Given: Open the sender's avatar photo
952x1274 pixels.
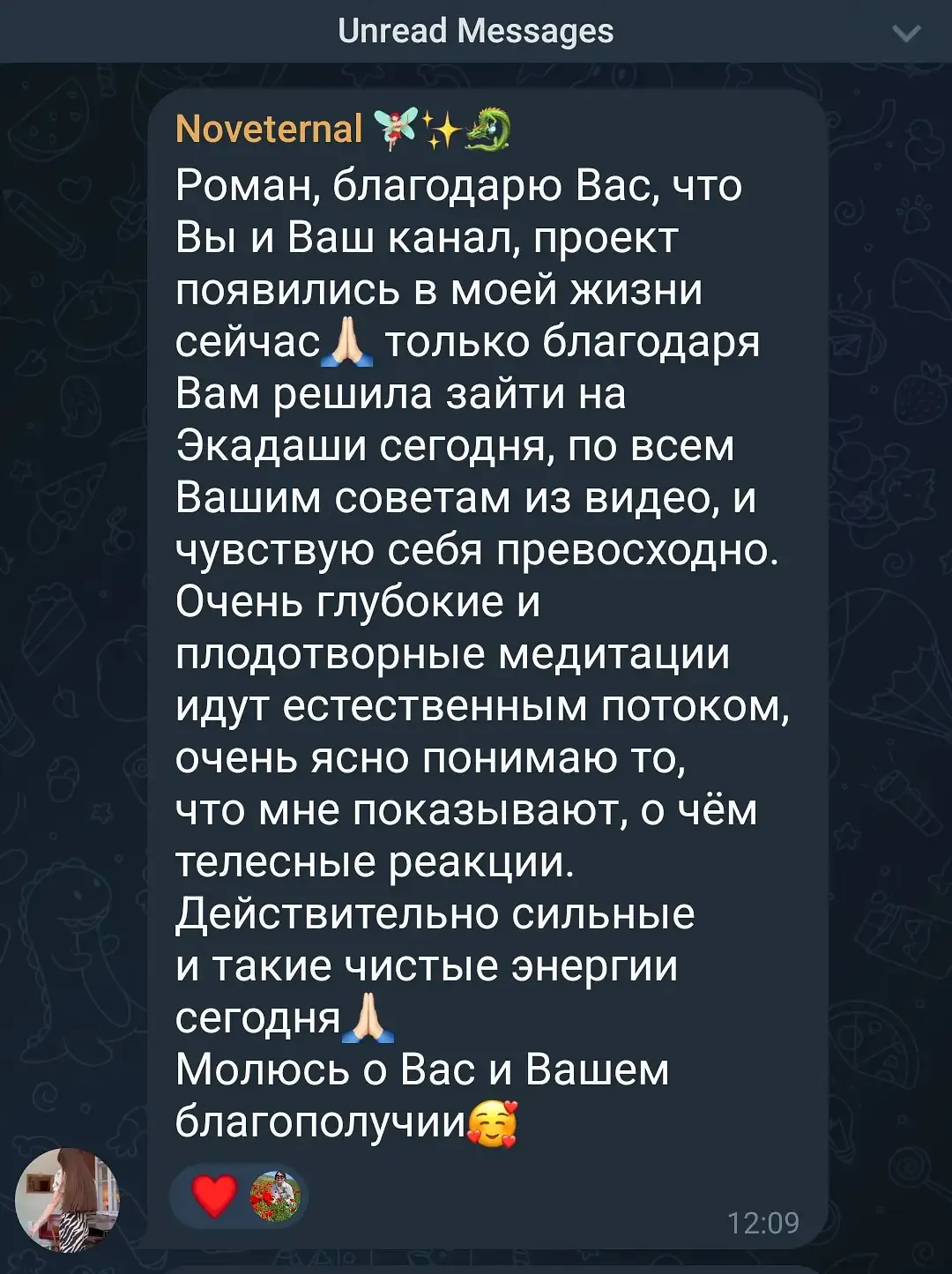Looking at the screenshot, I should (67, 1199).
